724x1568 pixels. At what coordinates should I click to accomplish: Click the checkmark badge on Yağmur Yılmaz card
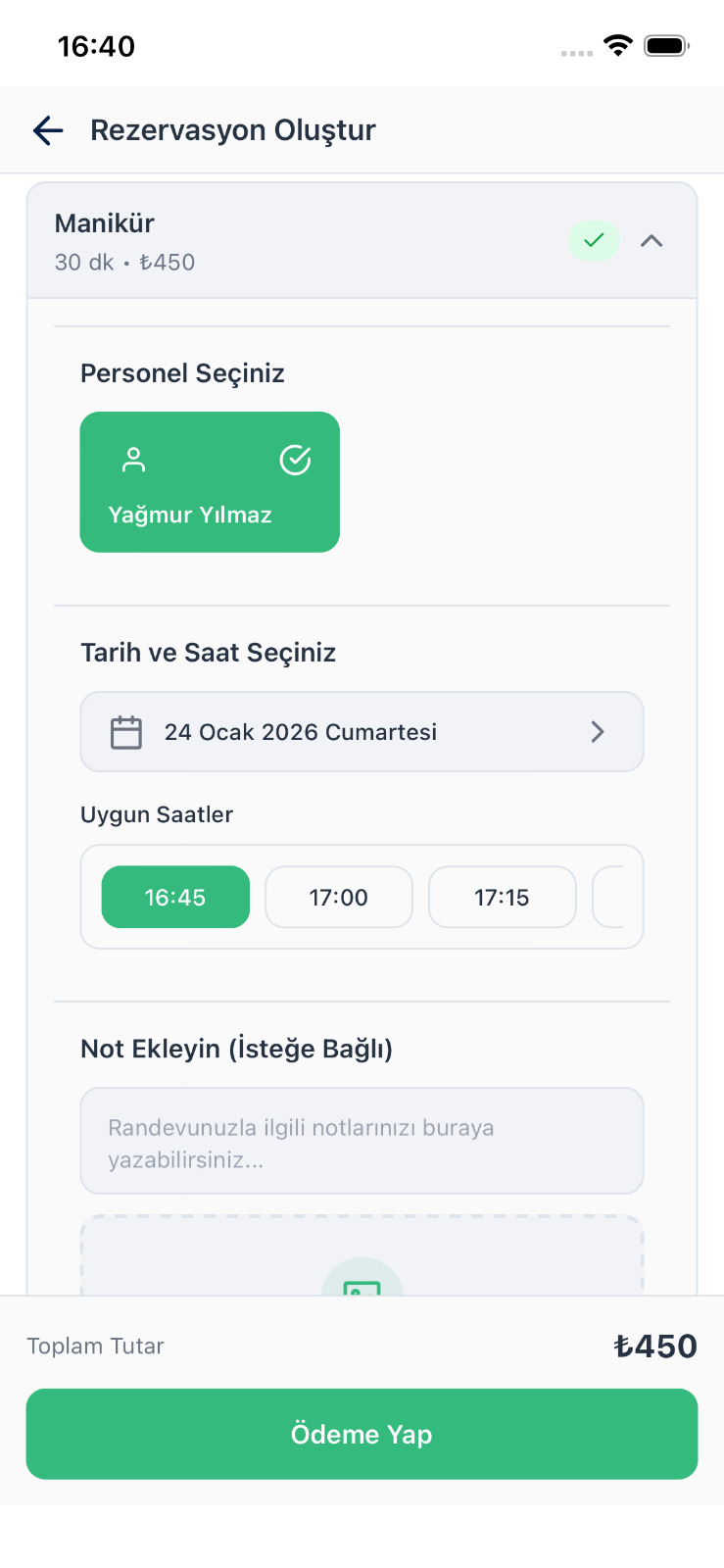[295, 458]
